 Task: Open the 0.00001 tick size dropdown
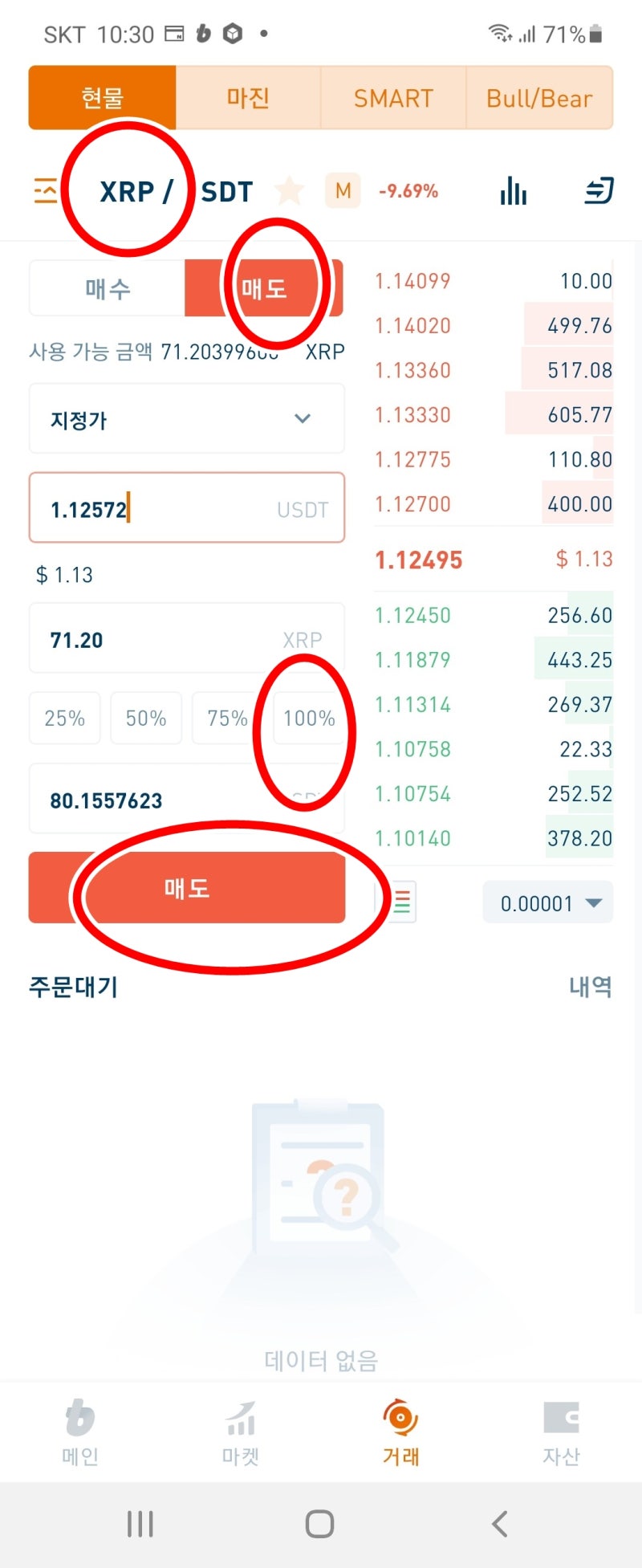point(547,902)
